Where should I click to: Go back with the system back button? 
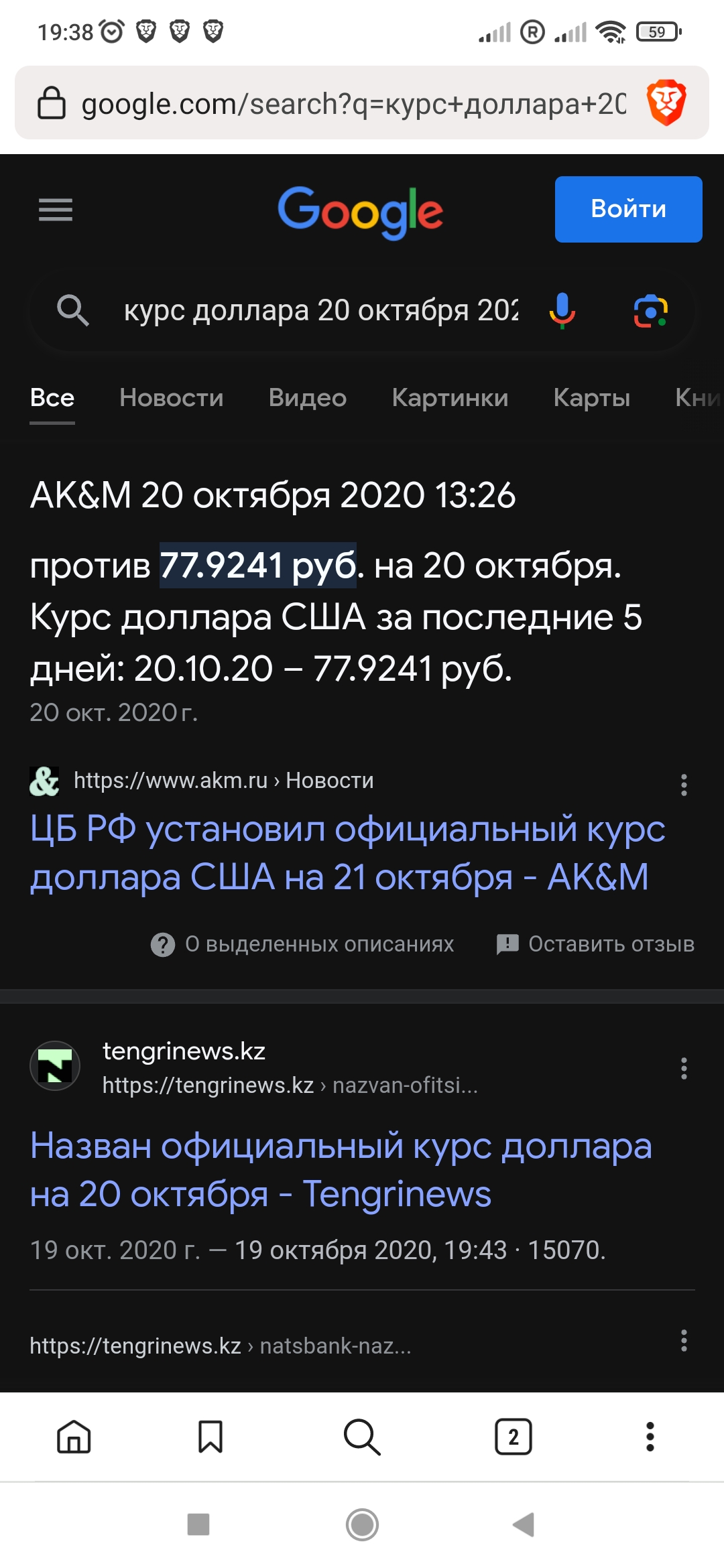pos(524,1524)
